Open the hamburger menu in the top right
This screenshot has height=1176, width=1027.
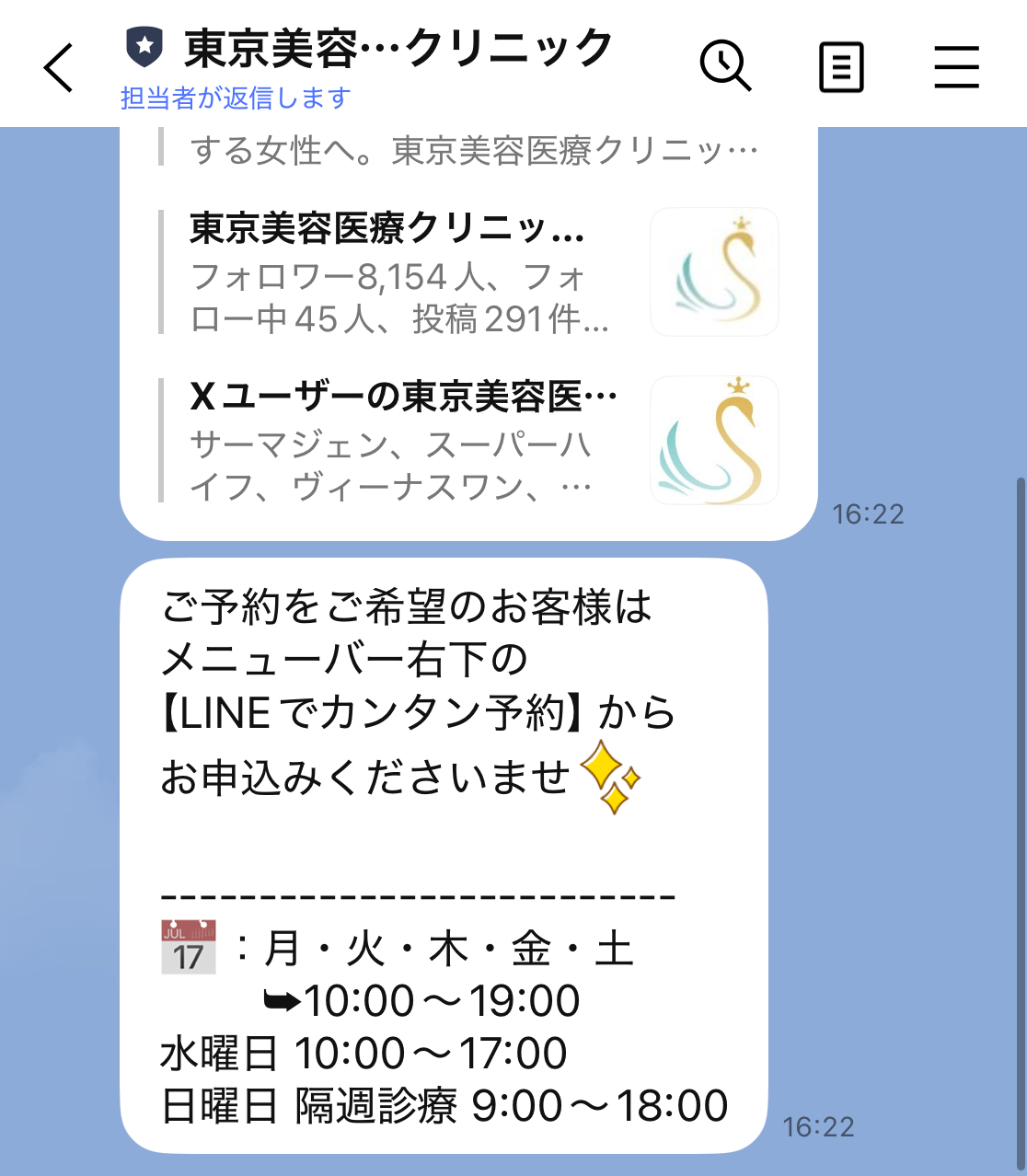pyautogui.click(x=956, y=64)
